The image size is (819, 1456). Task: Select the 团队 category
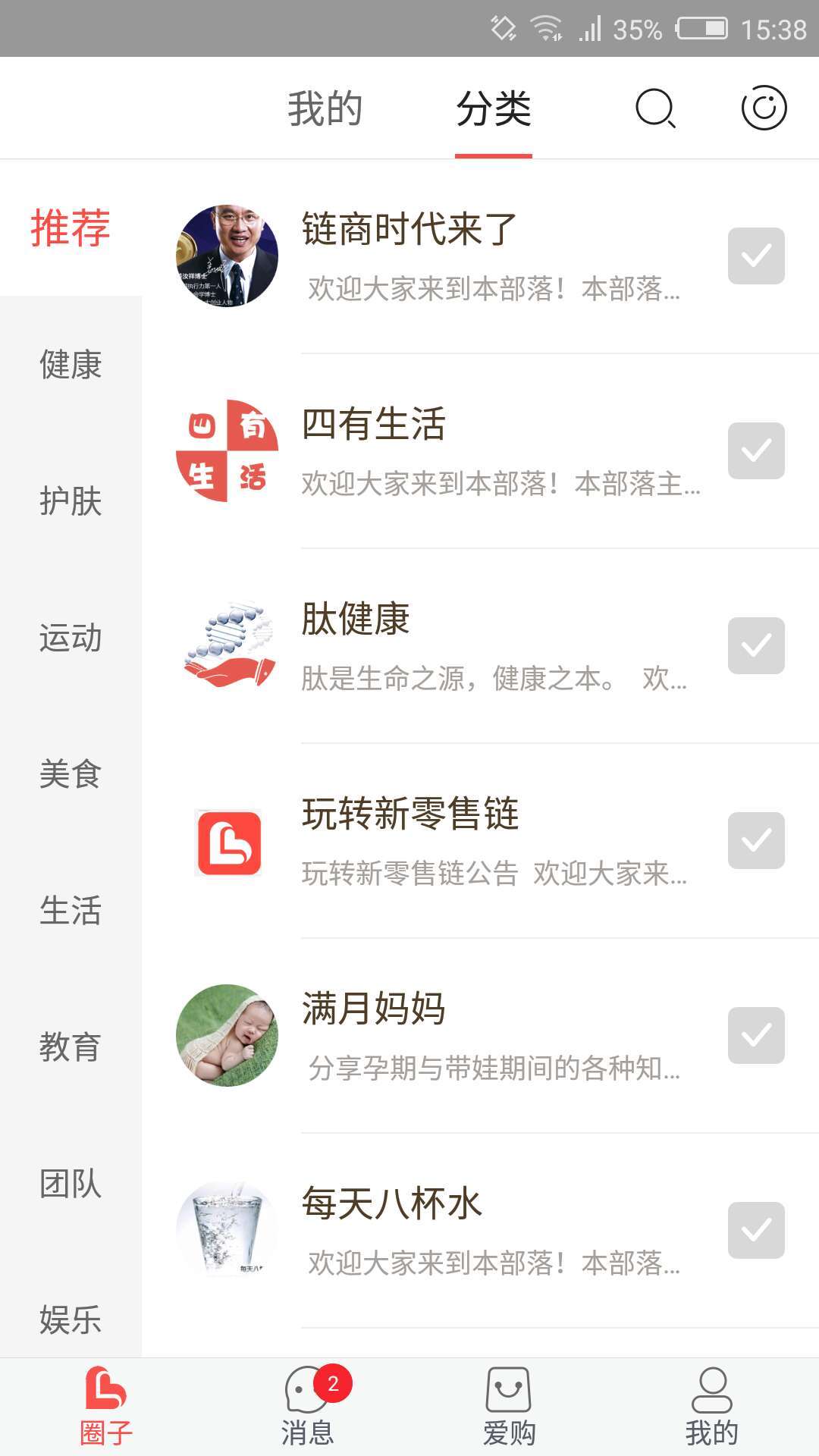(71, 1184)
